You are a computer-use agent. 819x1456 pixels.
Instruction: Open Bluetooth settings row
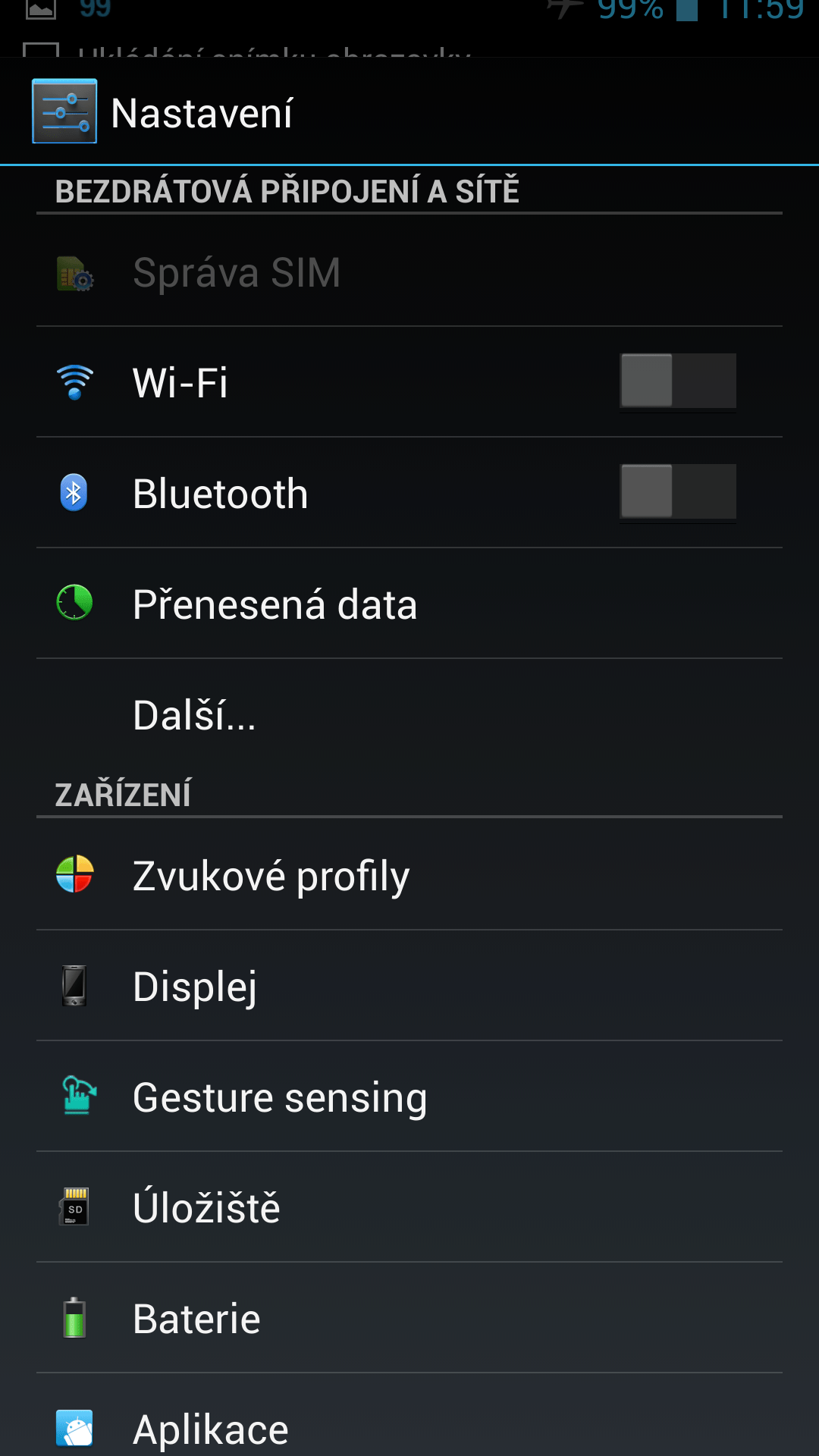(x=409, y=493)
